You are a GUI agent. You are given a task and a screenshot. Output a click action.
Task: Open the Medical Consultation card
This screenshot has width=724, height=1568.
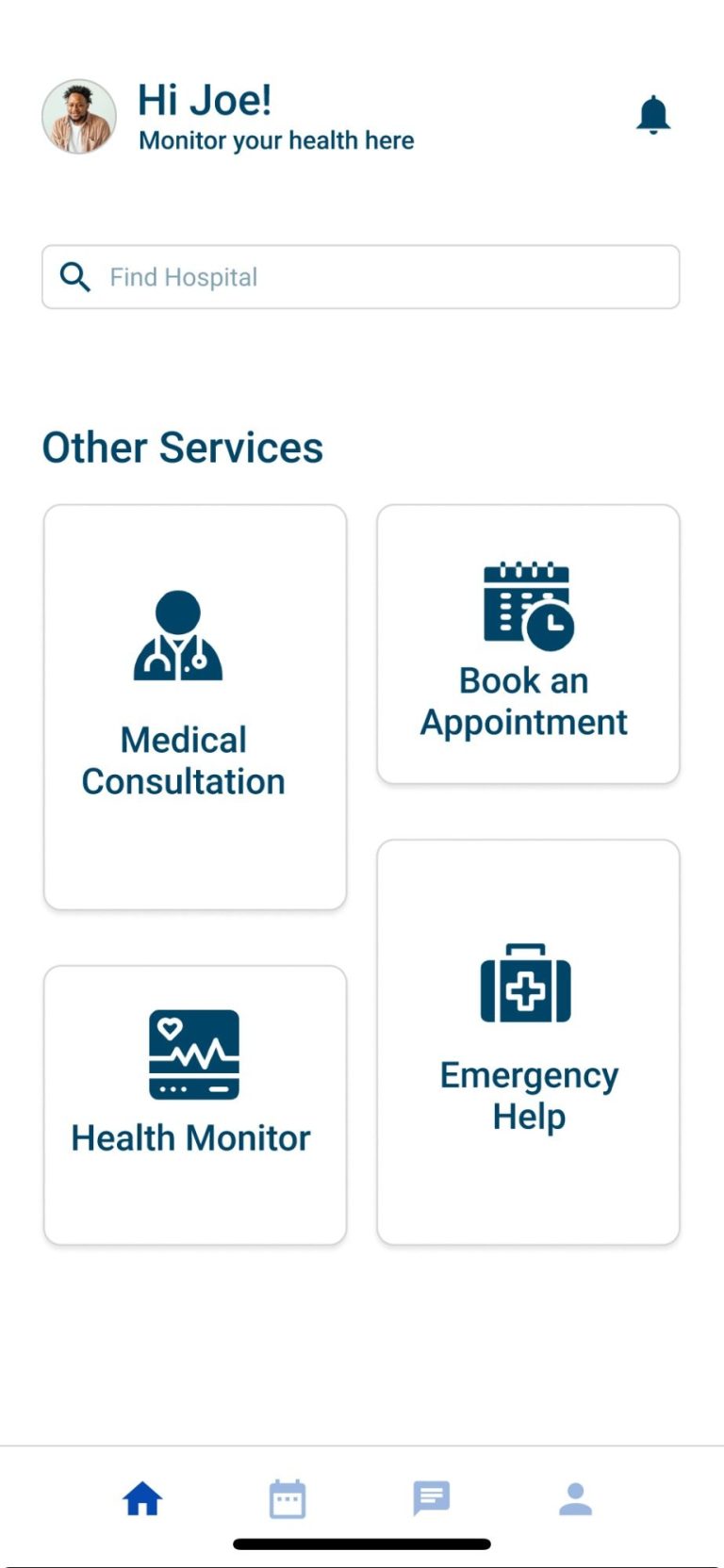click(x=195, y=707)
